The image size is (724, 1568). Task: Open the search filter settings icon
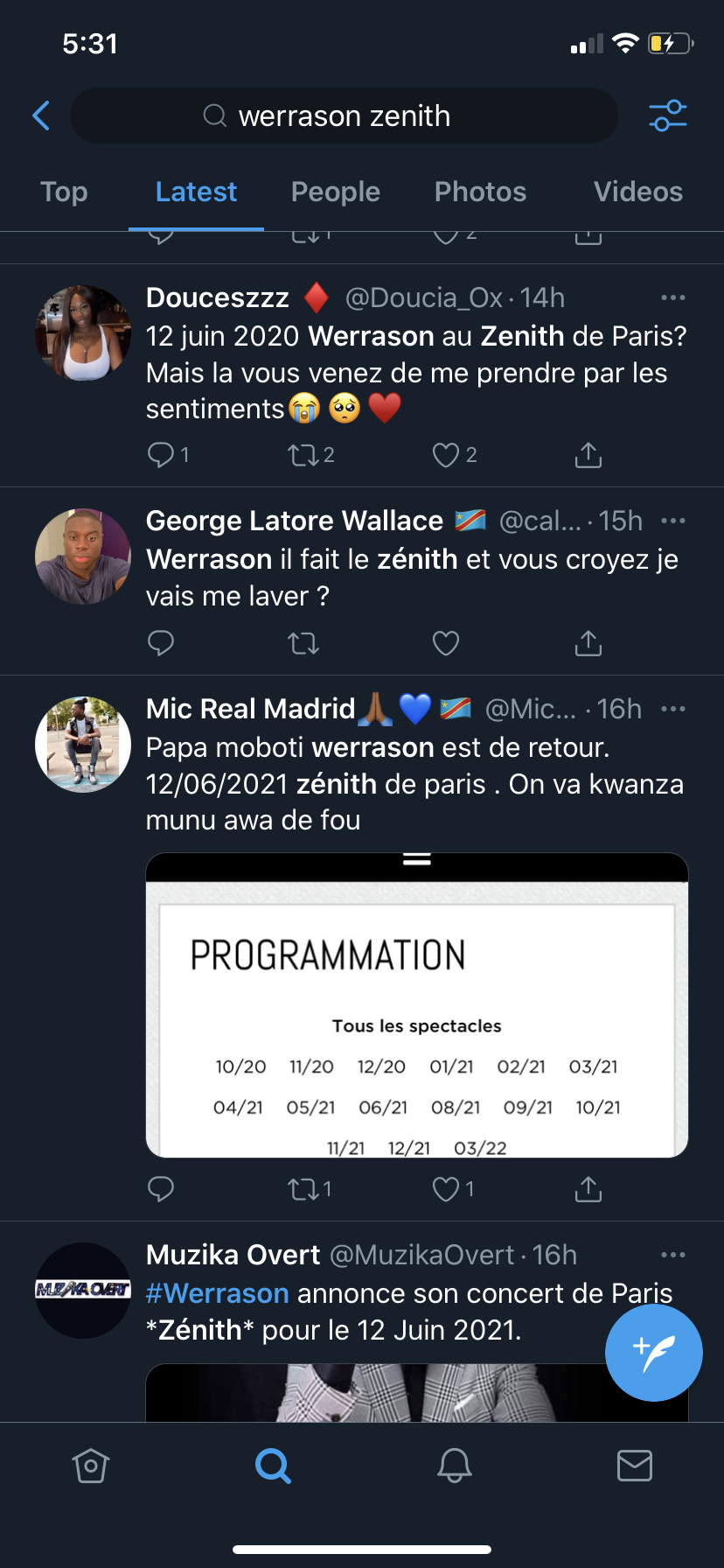668,115
